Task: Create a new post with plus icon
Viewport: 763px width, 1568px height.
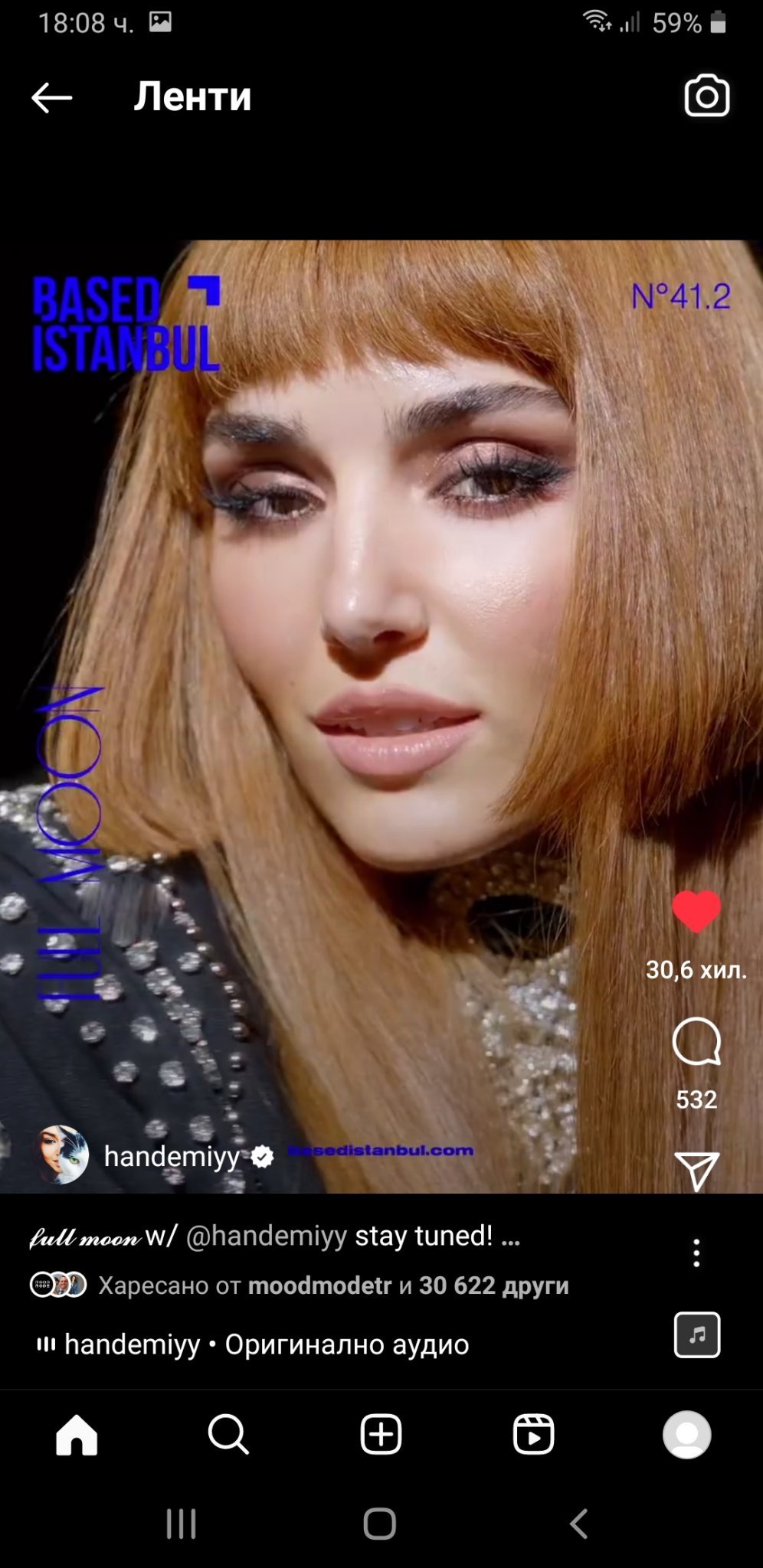Action: [x=381, y=1434]
